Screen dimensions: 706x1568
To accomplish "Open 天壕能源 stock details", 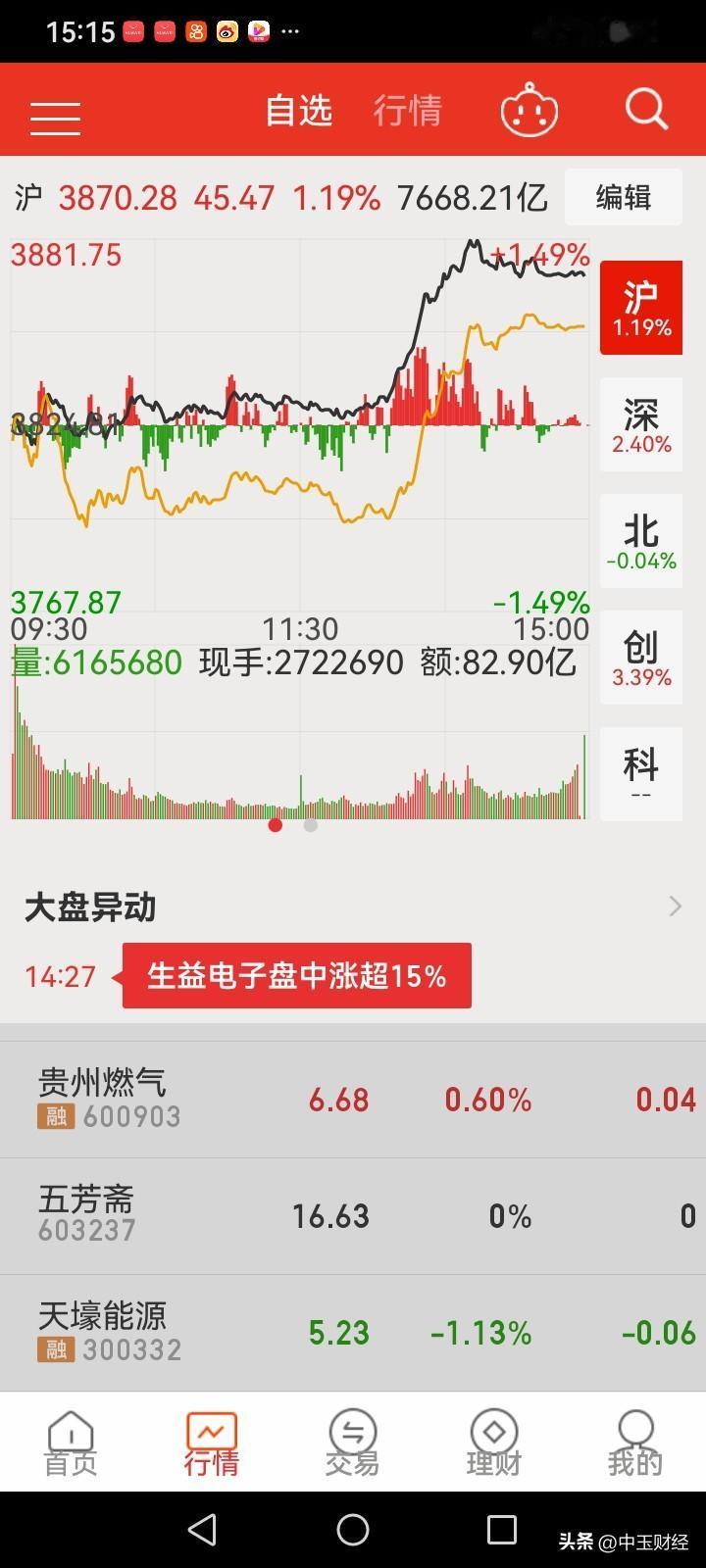I will click(x=353, y=1332).
